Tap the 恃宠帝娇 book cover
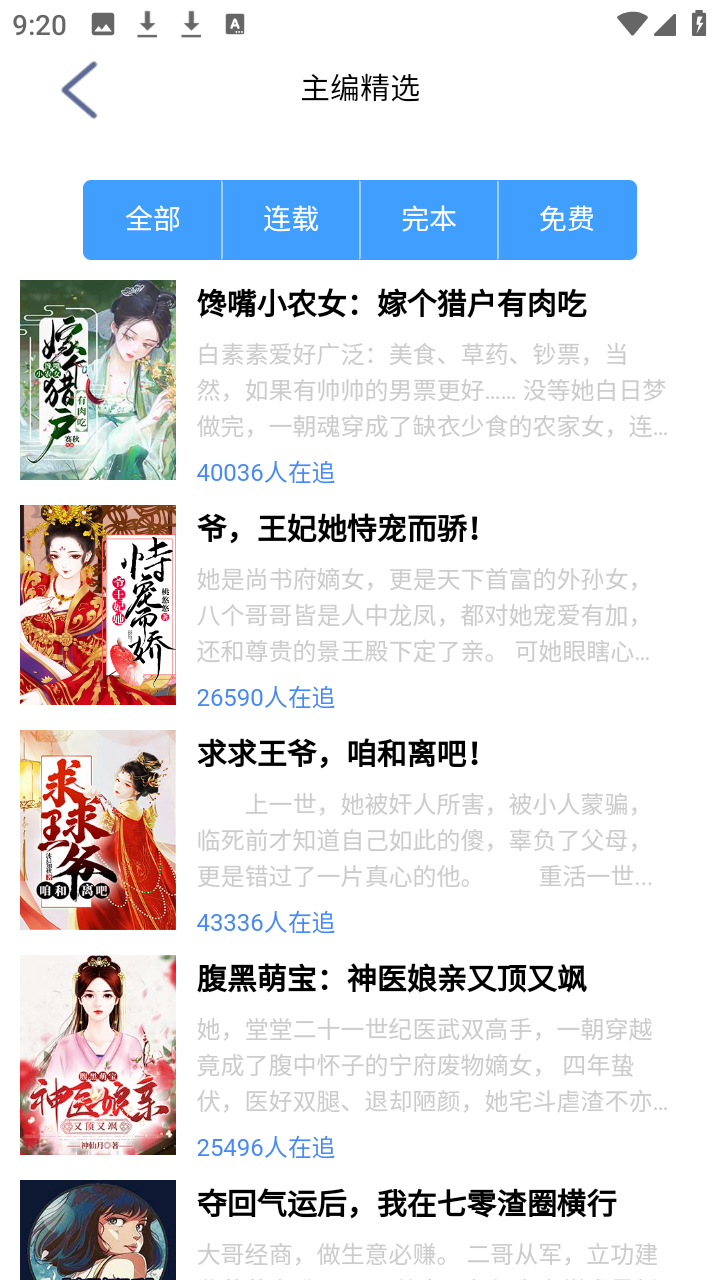 97,604
